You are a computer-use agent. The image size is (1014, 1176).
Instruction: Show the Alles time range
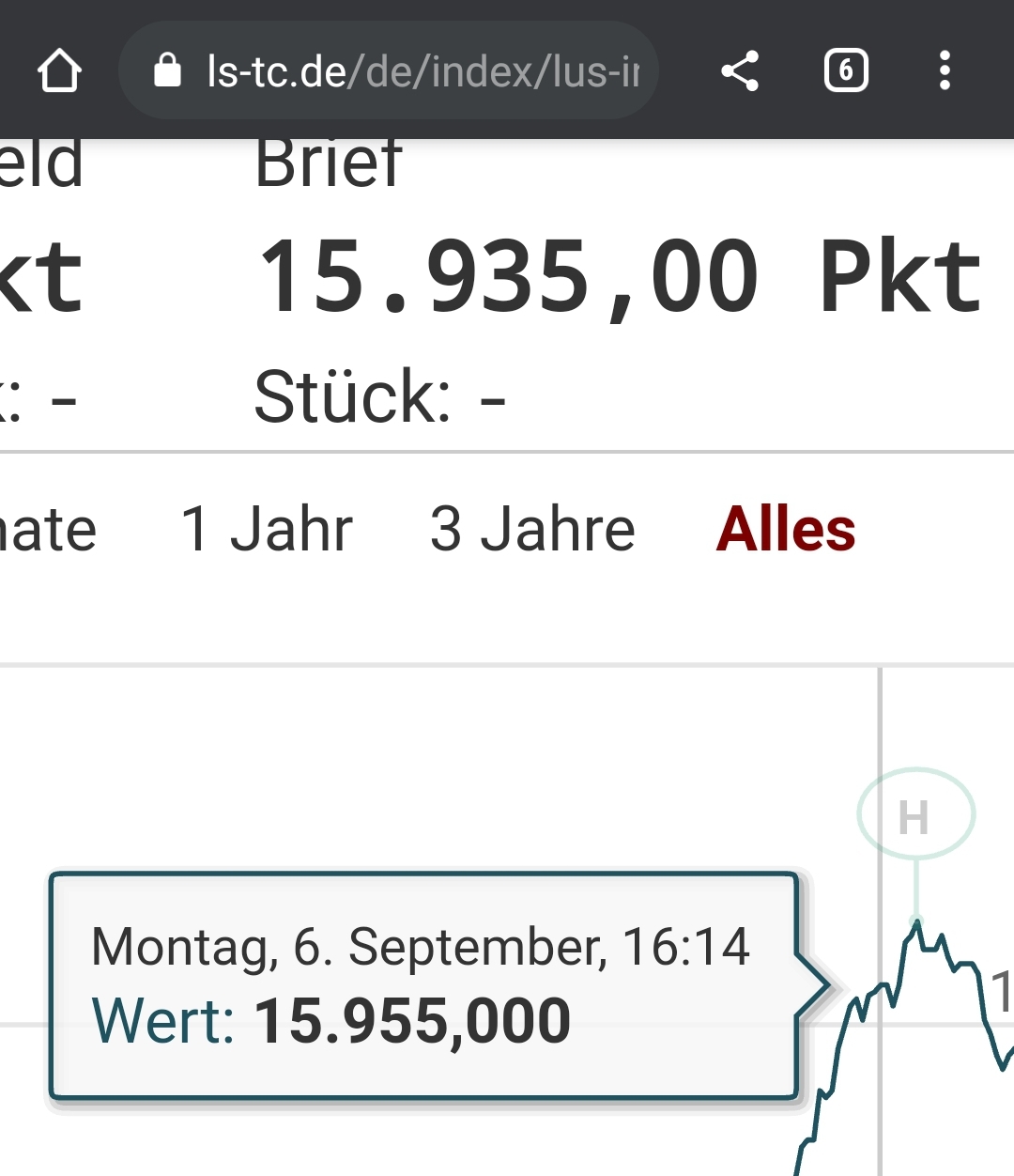786,529
